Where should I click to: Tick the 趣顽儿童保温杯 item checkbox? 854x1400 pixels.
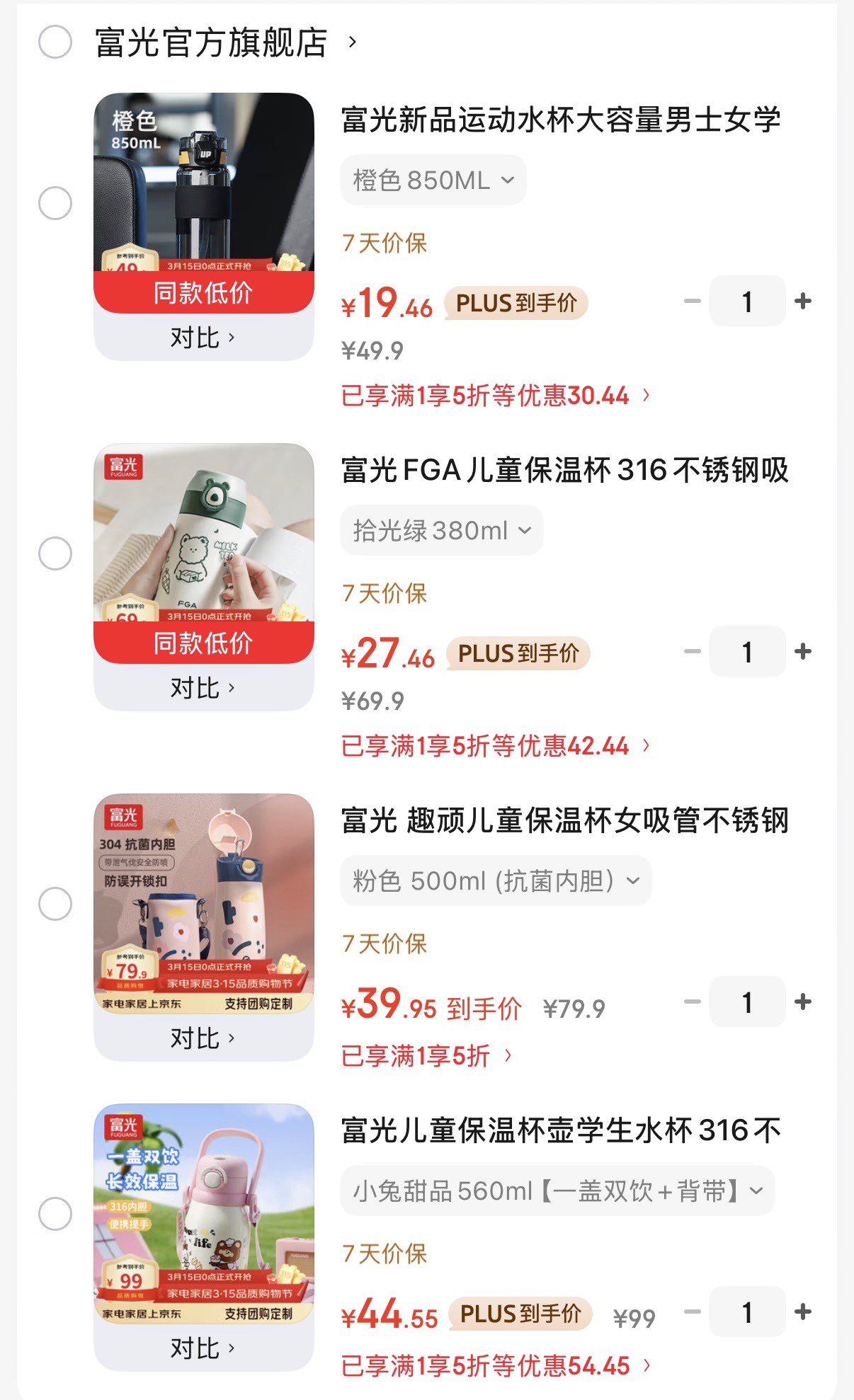[x=55, y=904]
